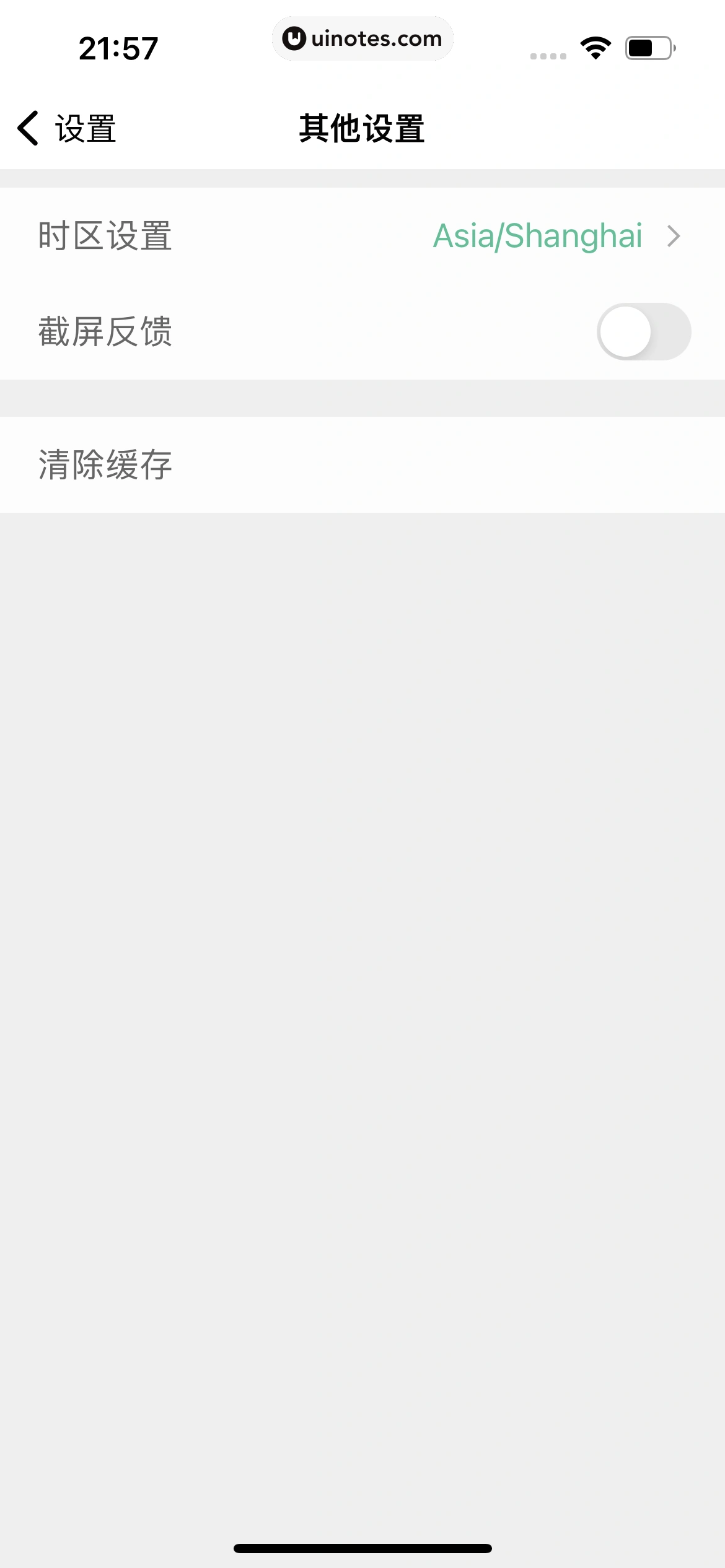The height and width of the screenshot is (1568, 725).
Task: Expand the Asia/Shanghai timezone option
Action: pos(537,237)
